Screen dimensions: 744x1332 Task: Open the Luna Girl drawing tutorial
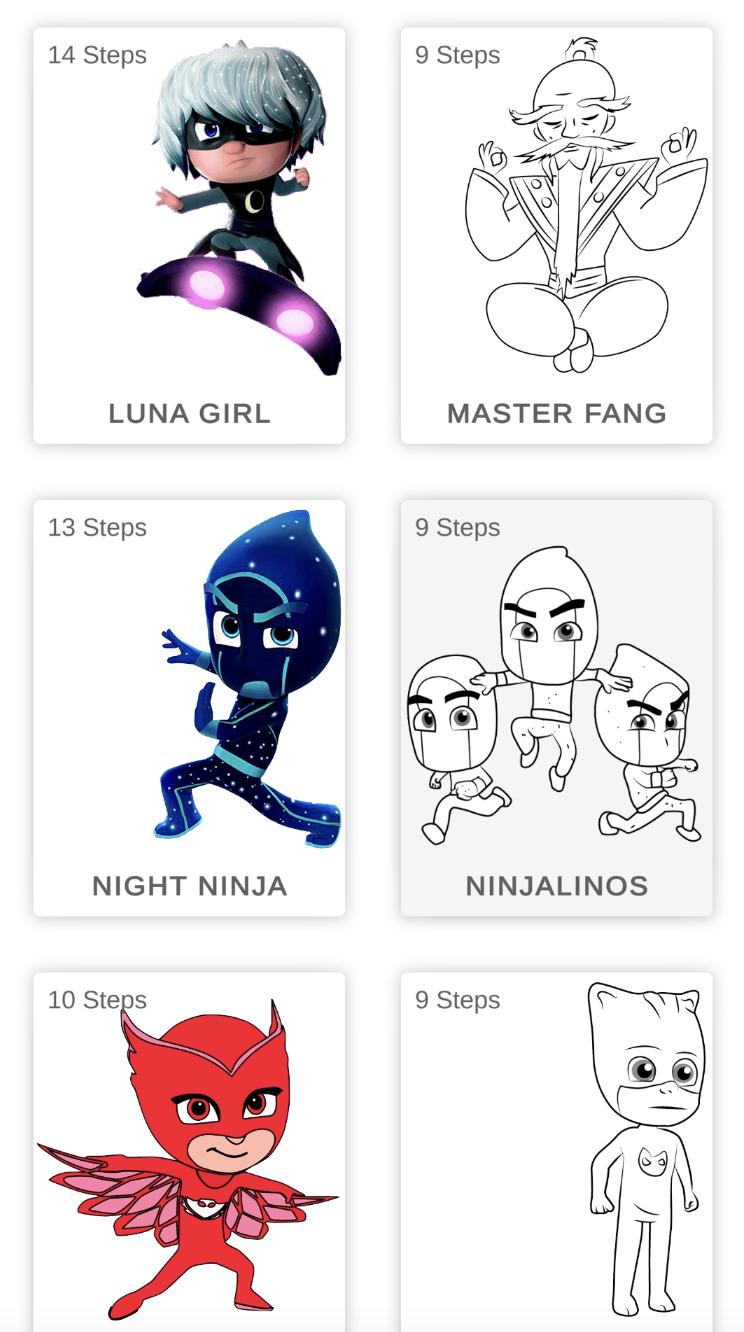pos(189,235)
